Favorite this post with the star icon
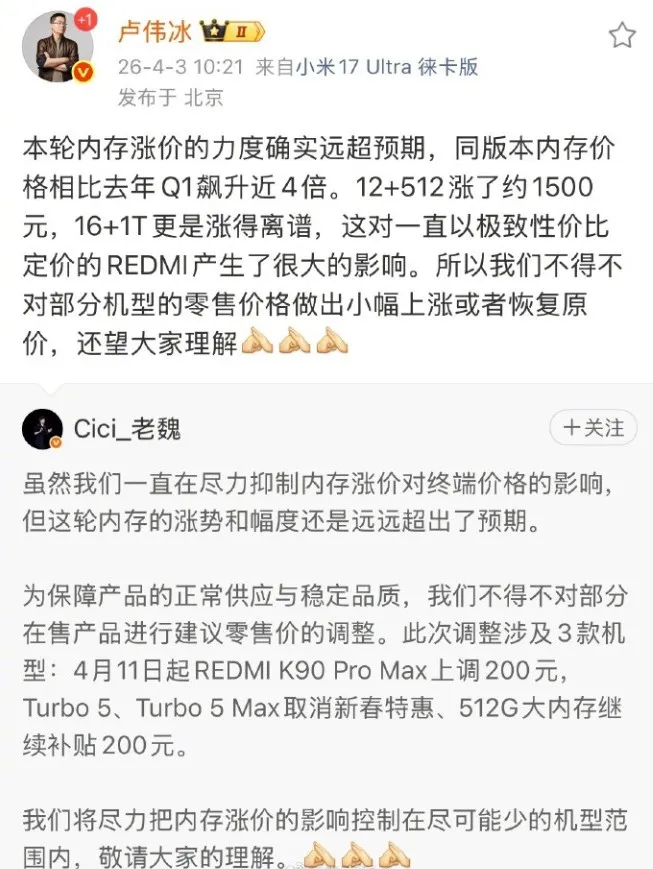 click(x=622, y=36)
